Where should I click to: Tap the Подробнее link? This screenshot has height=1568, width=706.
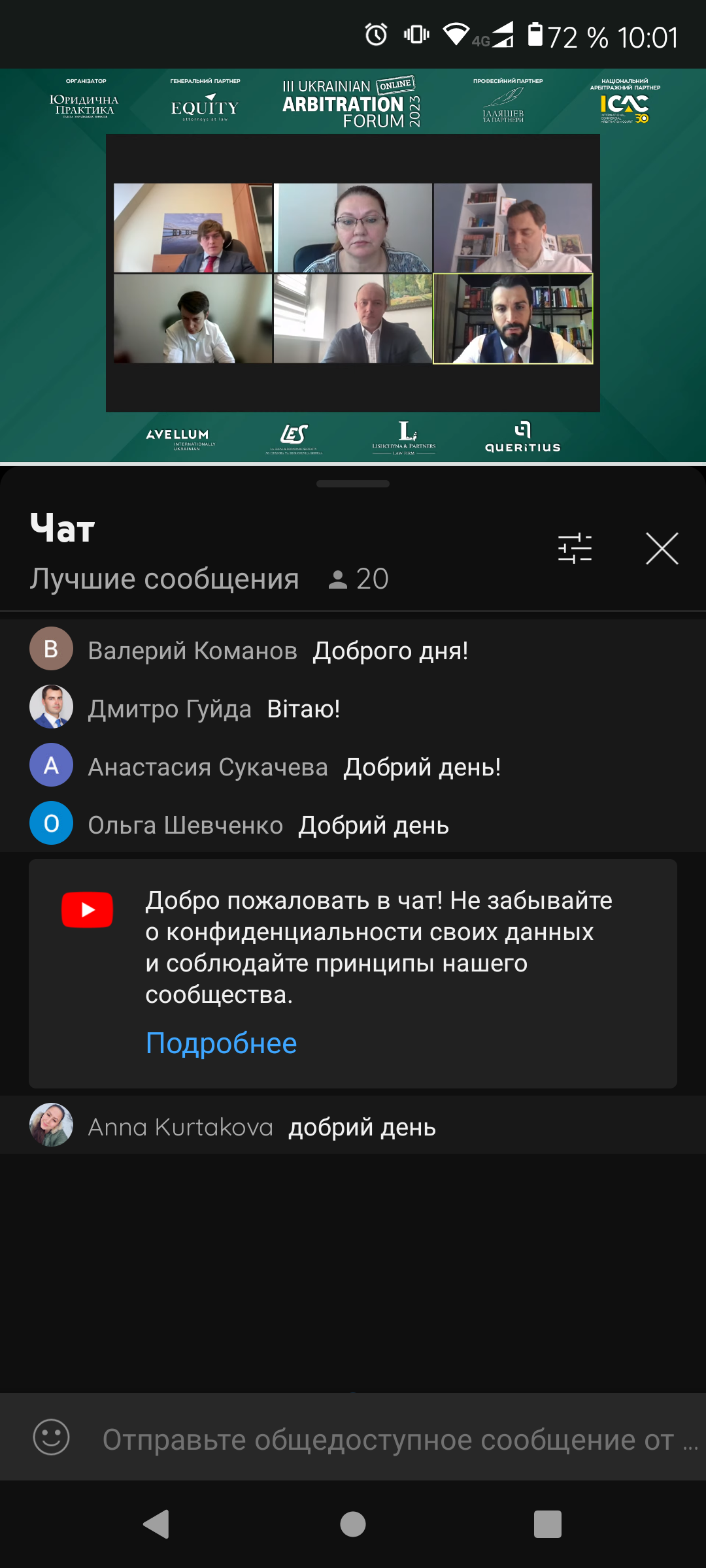tap(221, 1043)
